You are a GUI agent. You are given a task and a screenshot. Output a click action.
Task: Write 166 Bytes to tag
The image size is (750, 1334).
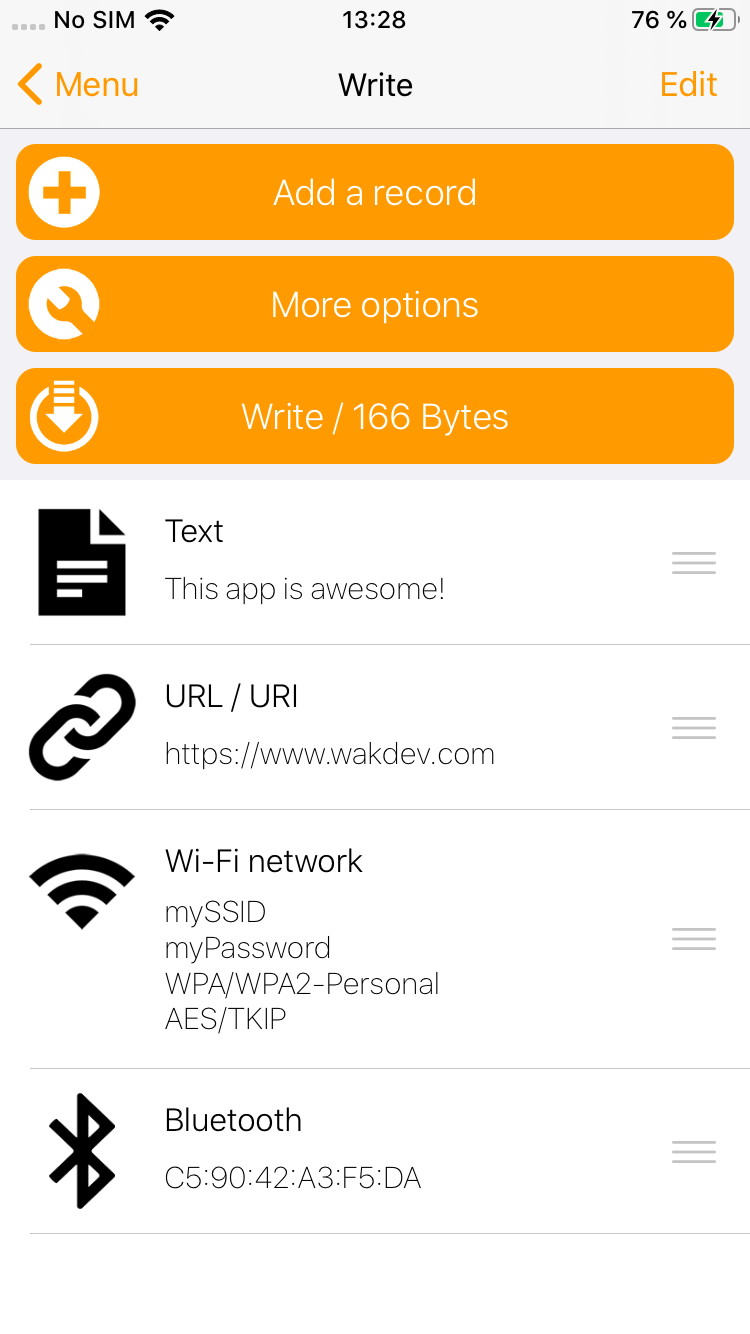(375, 416)
